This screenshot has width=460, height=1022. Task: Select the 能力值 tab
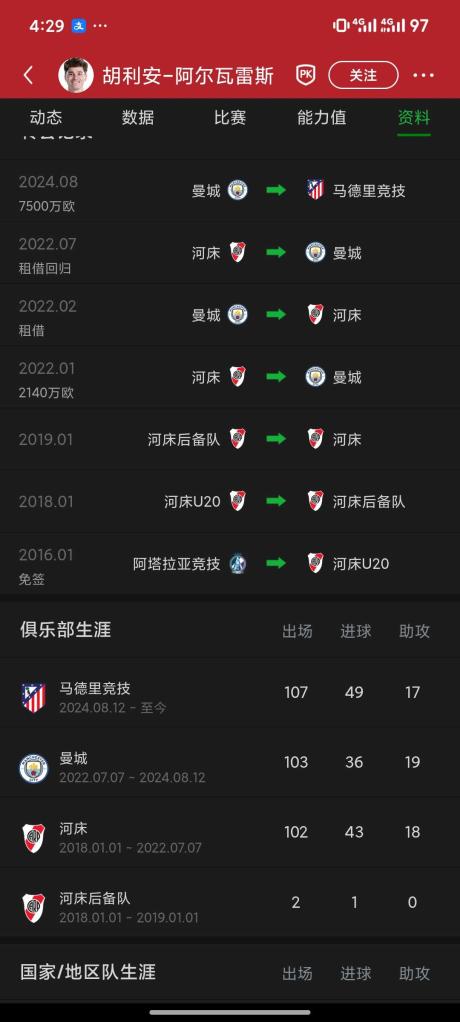click(x=322, y=118)
